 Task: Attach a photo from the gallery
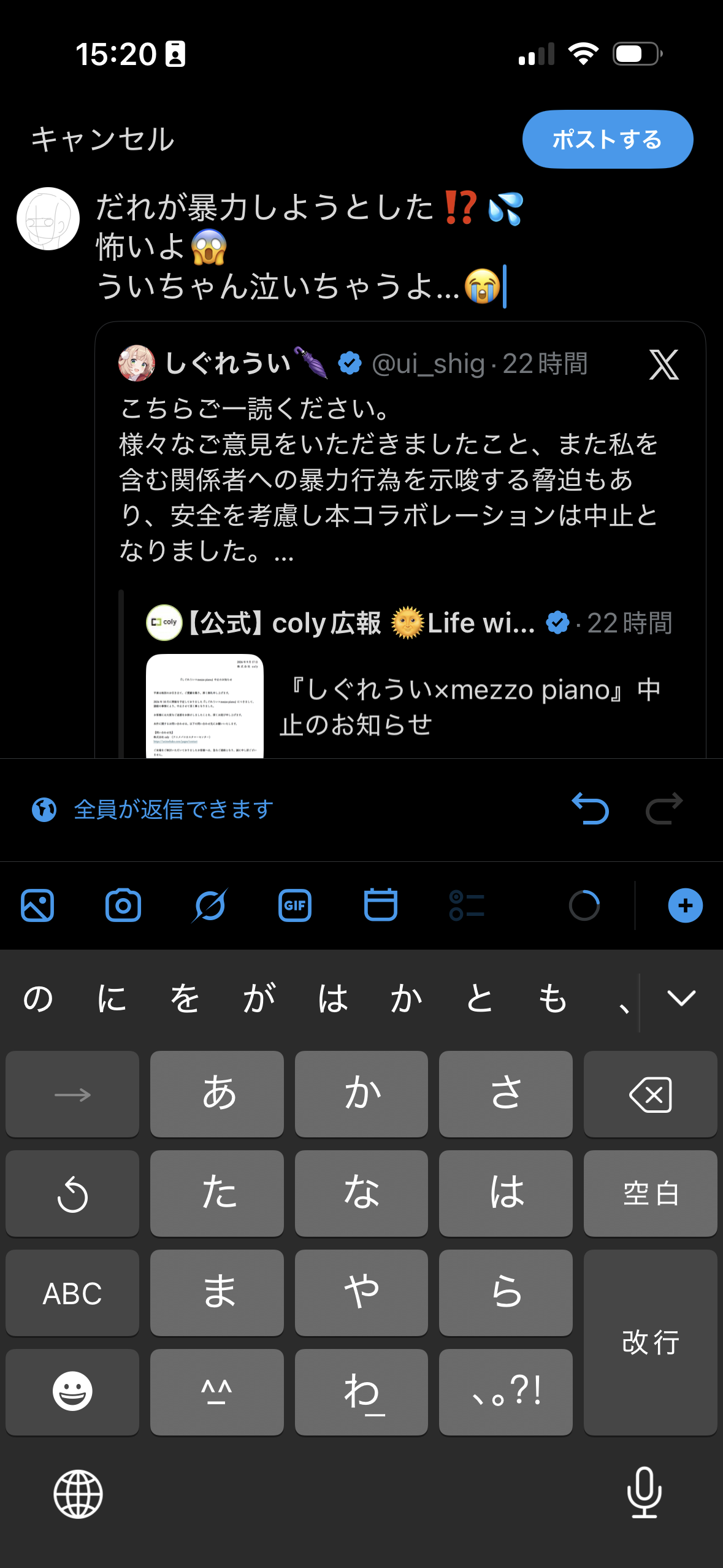pos(37,905)
